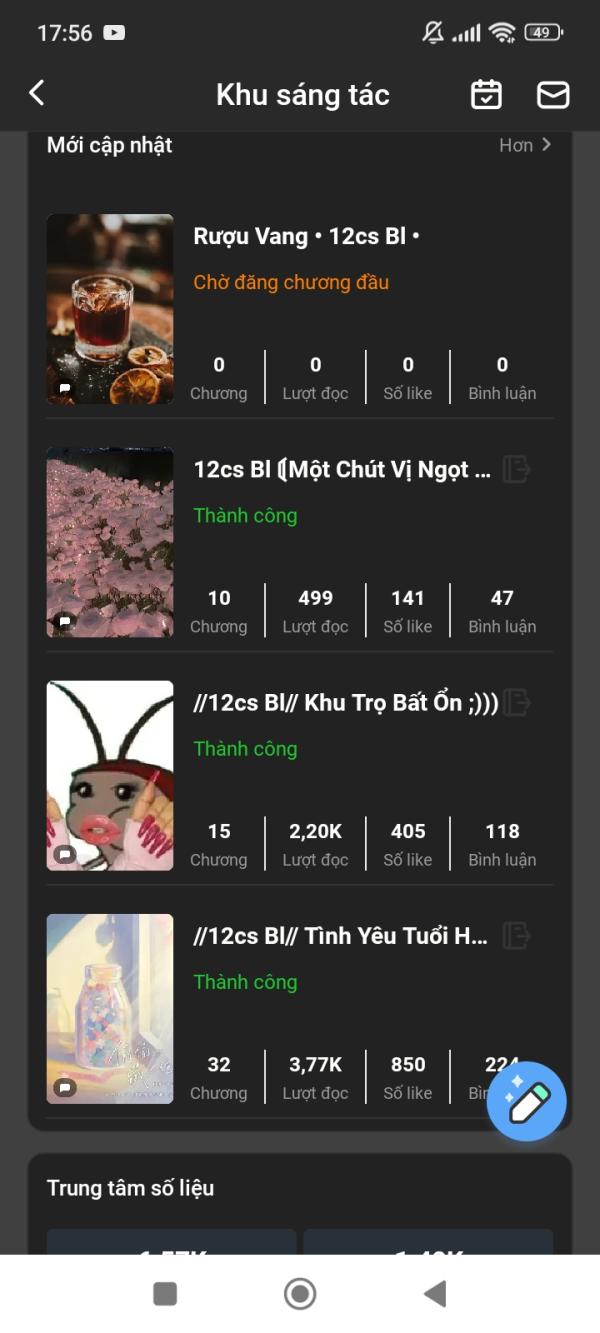Open the calendar check-in icon
The height and width of the screenshot is (1333, 600).
(x=486, y=95)
